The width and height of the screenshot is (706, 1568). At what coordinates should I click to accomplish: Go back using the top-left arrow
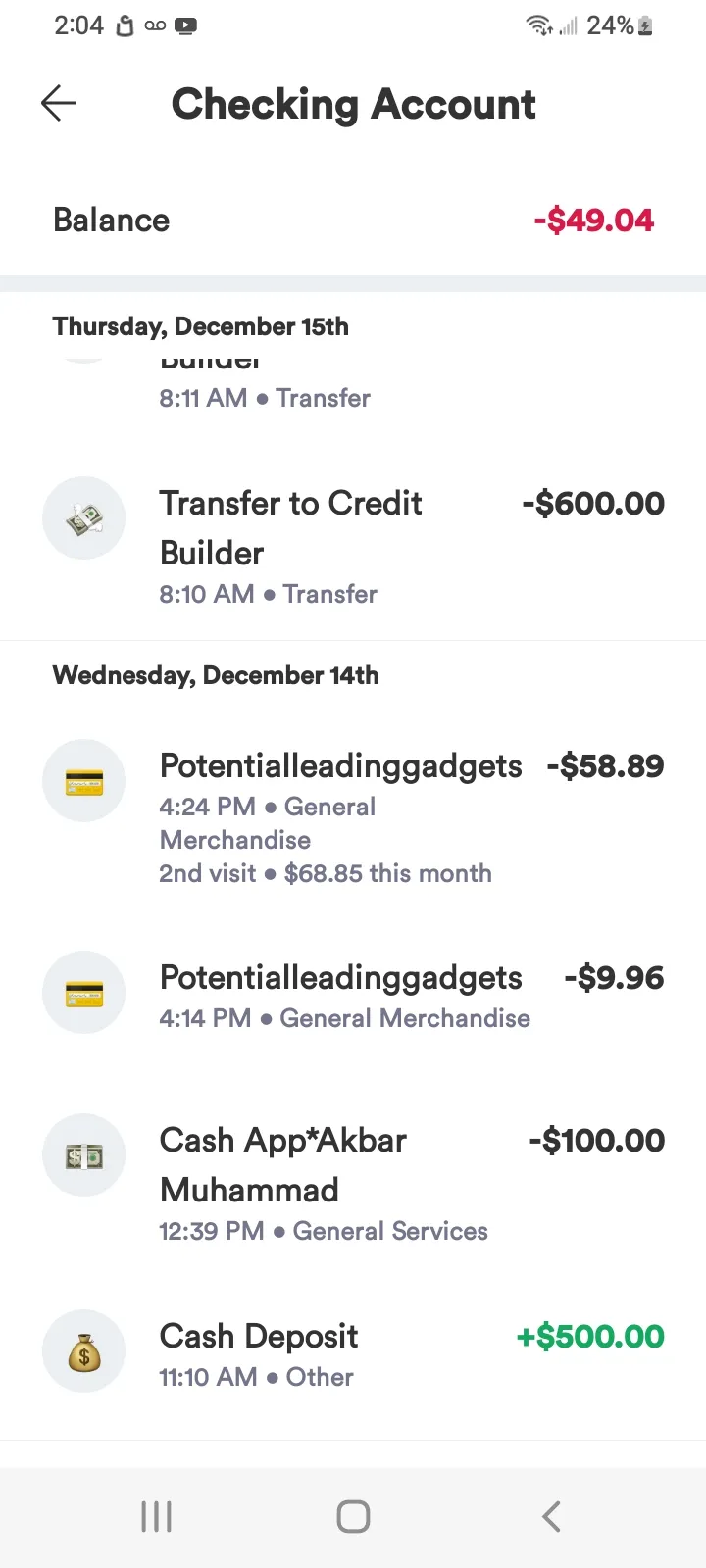(x=59, y=103)
